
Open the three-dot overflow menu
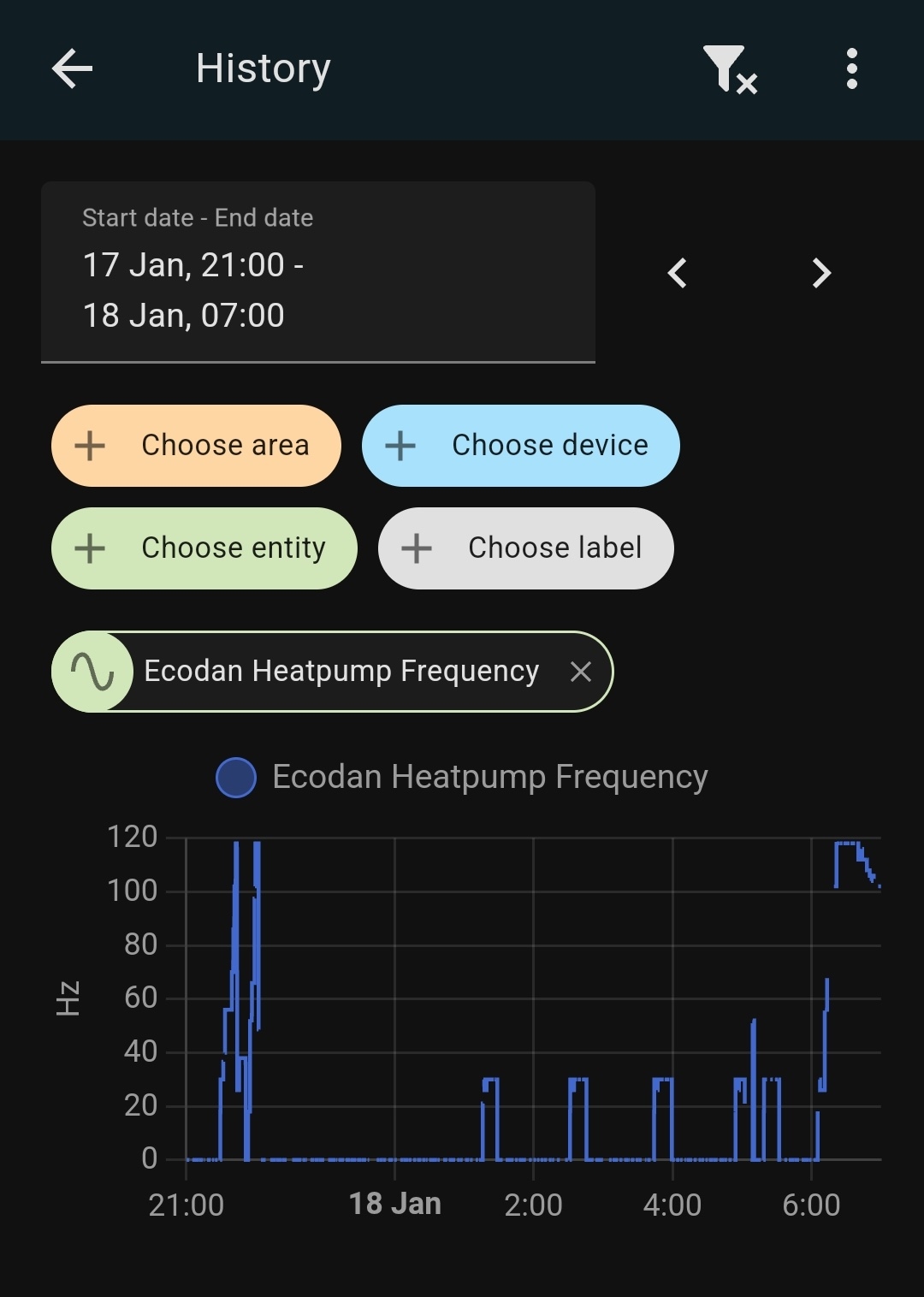coord(851,68)
